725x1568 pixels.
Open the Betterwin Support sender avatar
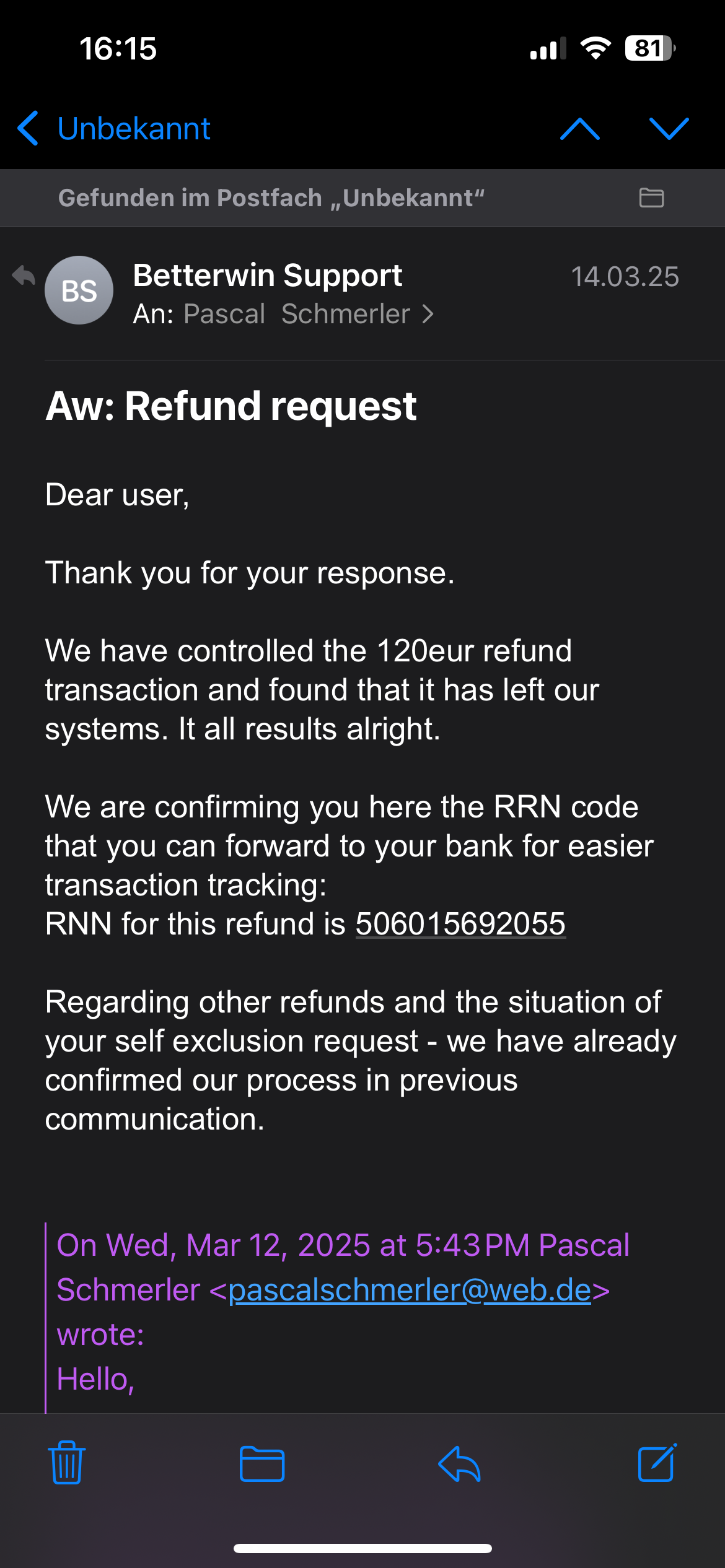click(79, 290)
